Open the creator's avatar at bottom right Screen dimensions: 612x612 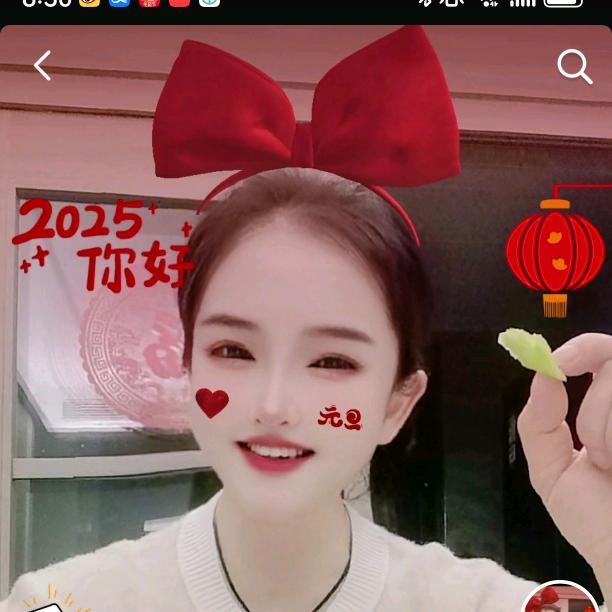[x=560, y=600]
